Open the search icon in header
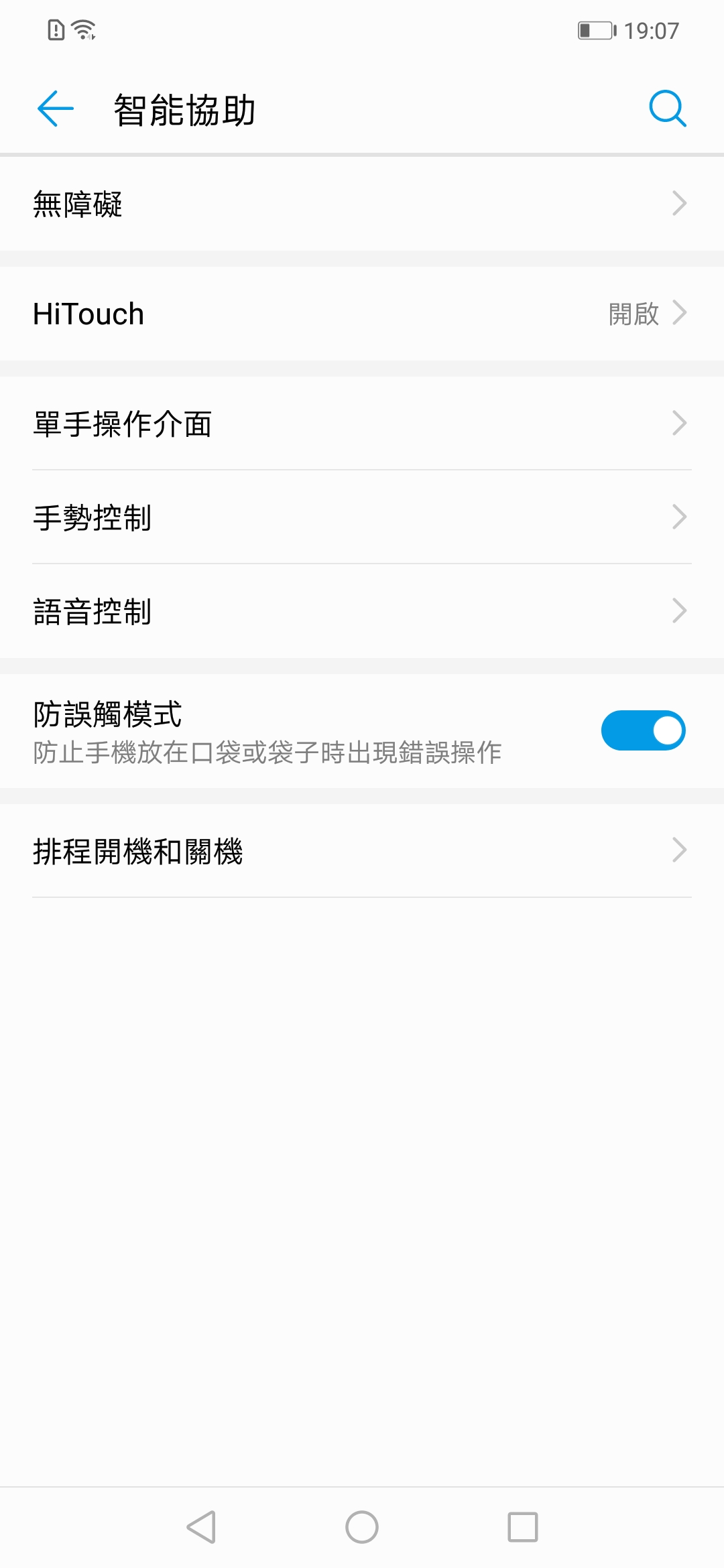This screenshot has height=1568, width=724. [x=668, y=109]
